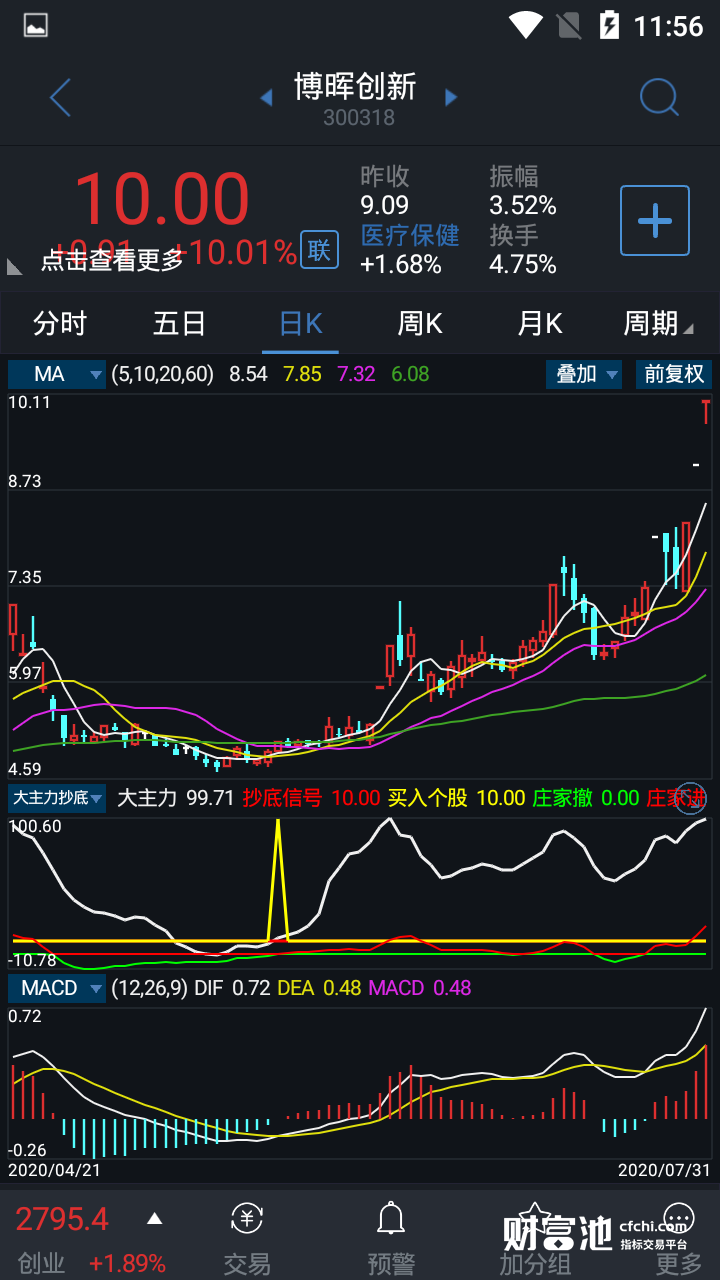Show the 日K chart tab
Image resolution: width=720 pixels, height=1280 pixels.
[300, 323]
